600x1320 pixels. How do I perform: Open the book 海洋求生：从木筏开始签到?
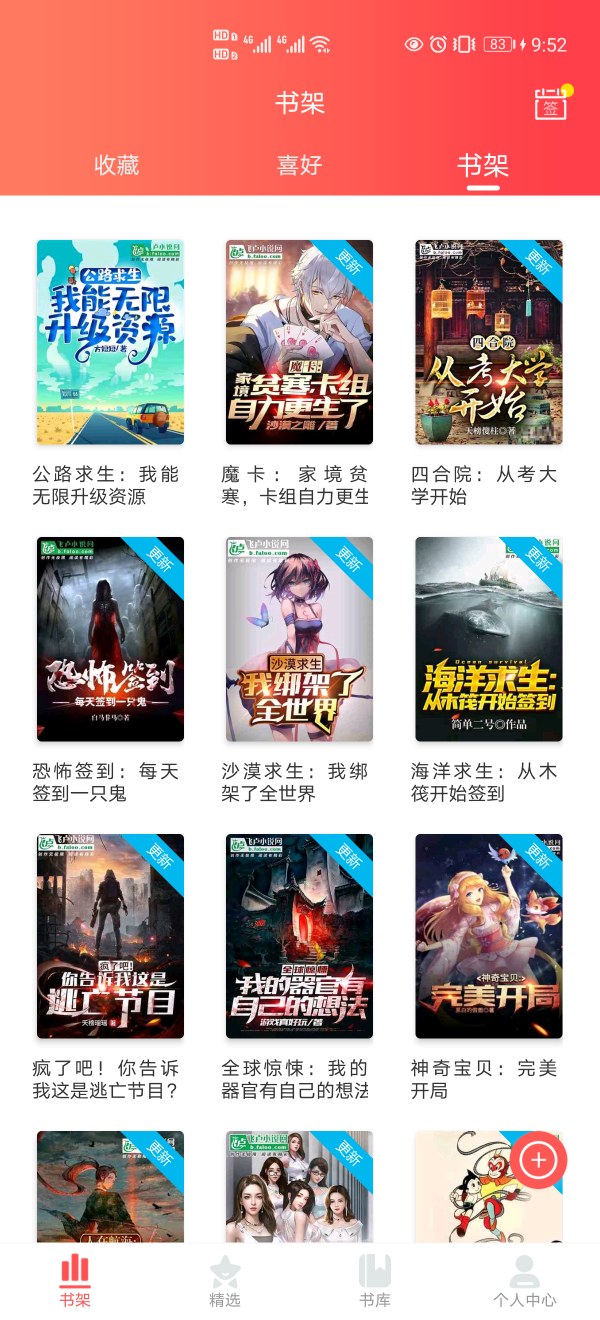coord(489,639)
